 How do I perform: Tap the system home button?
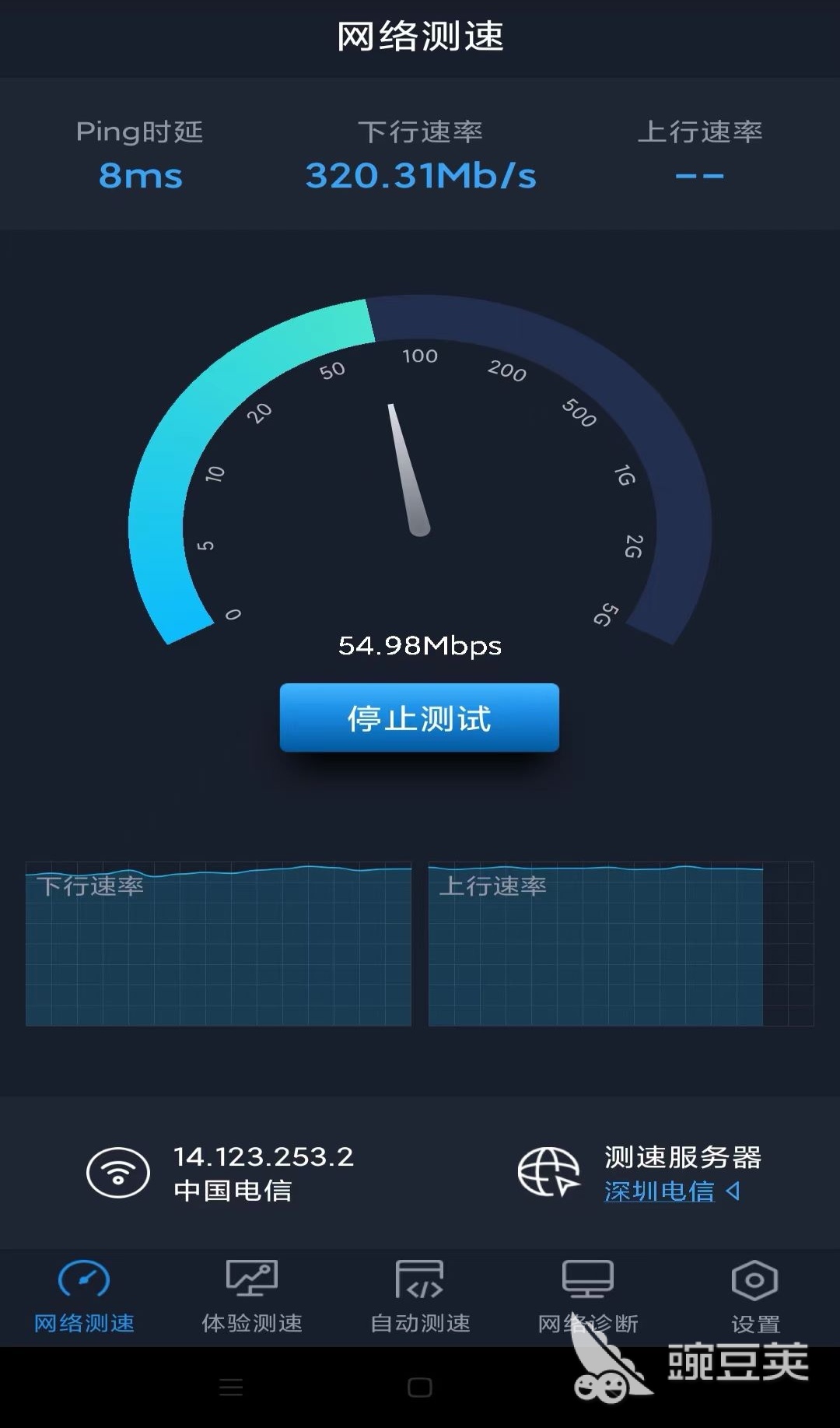420,1387
